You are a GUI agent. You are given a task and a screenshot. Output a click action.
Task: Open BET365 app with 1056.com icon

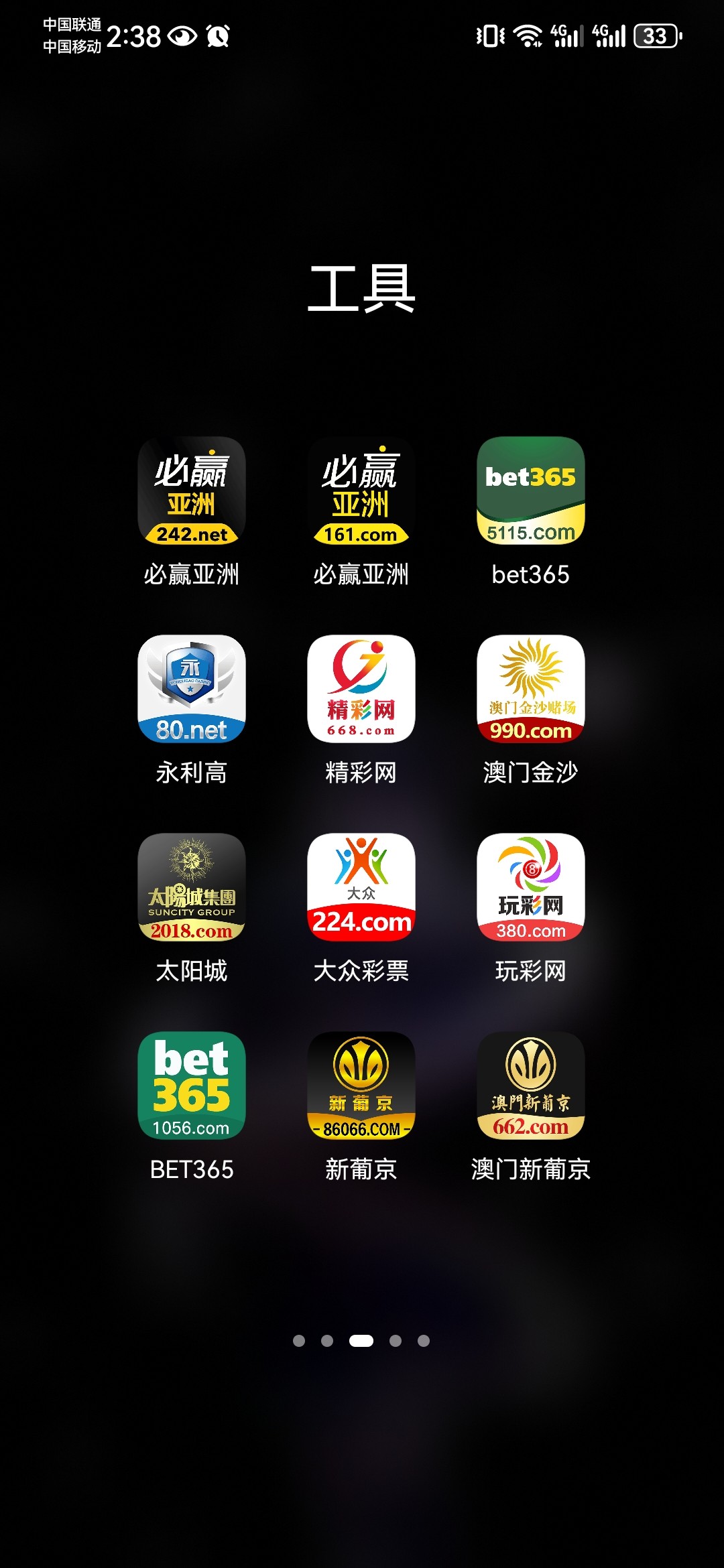(192, 1086)
